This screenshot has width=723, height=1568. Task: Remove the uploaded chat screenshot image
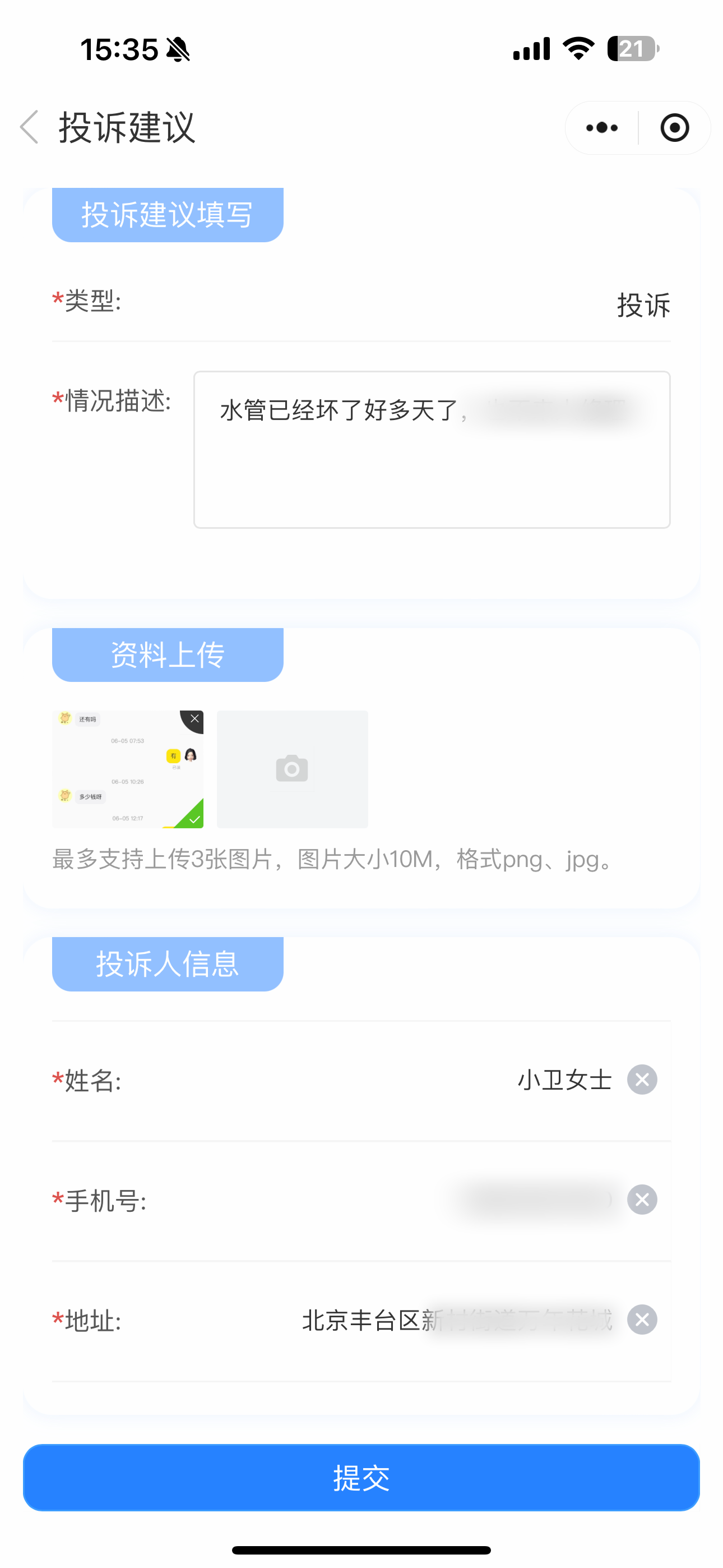pos(194,719)
